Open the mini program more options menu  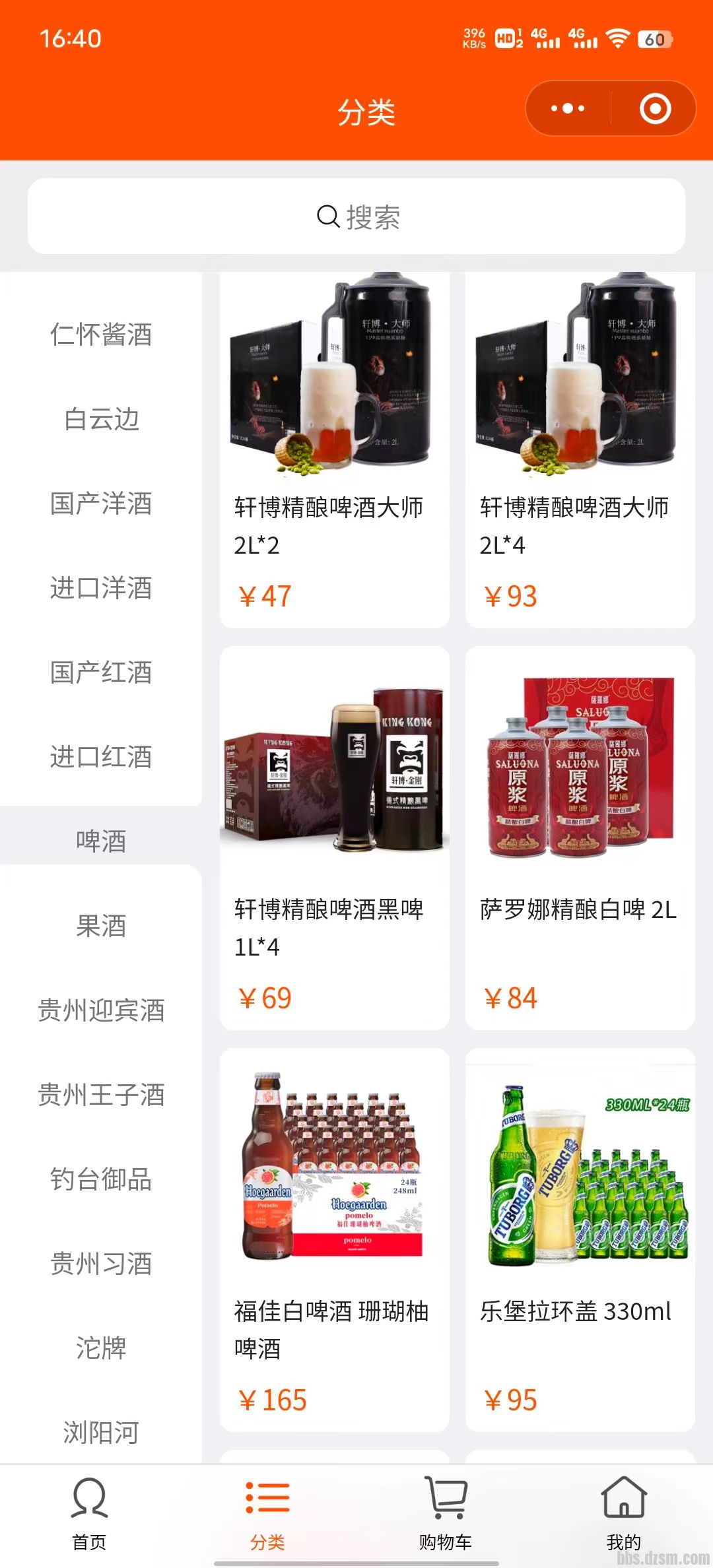[x=568, y=109]
